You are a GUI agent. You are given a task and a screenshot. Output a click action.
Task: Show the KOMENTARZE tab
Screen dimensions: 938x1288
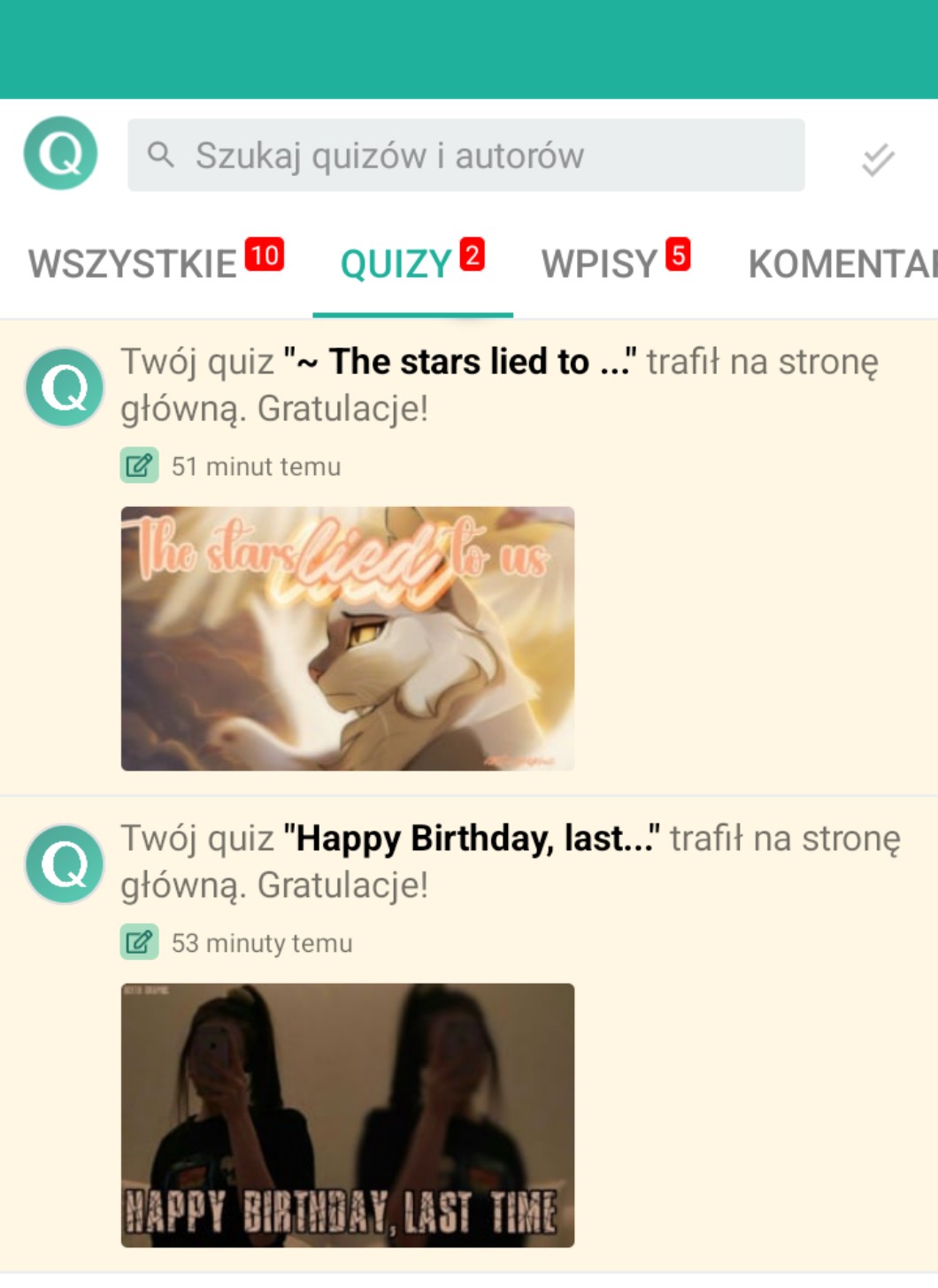(841, 264)
